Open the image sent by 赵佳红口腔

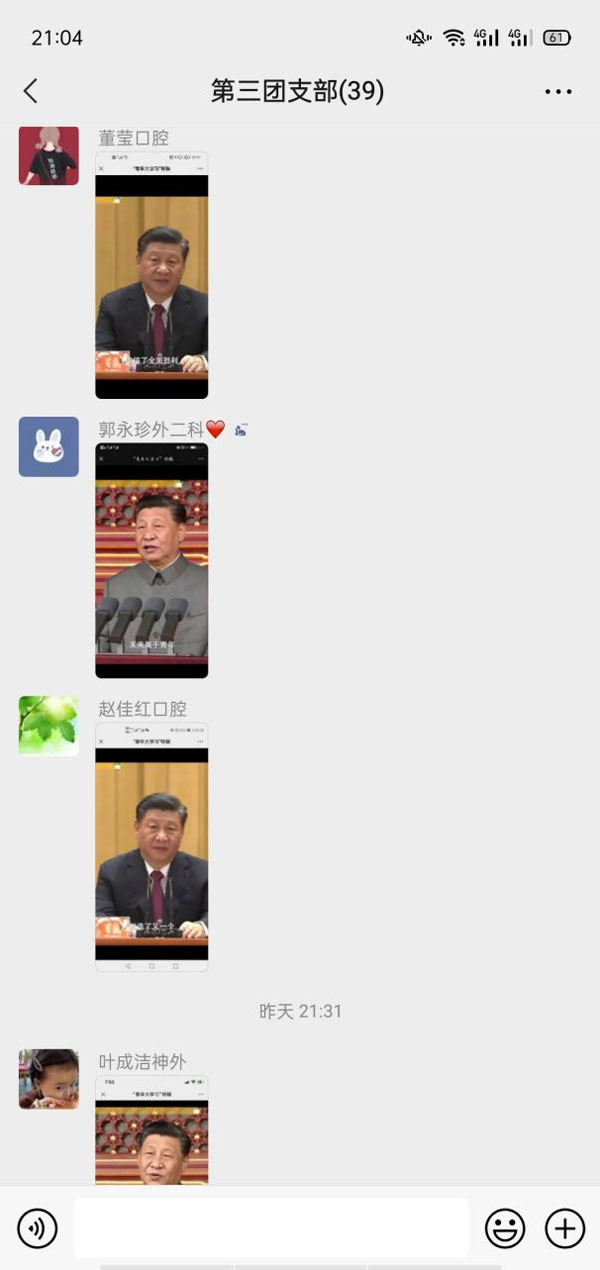pos(152,846)
